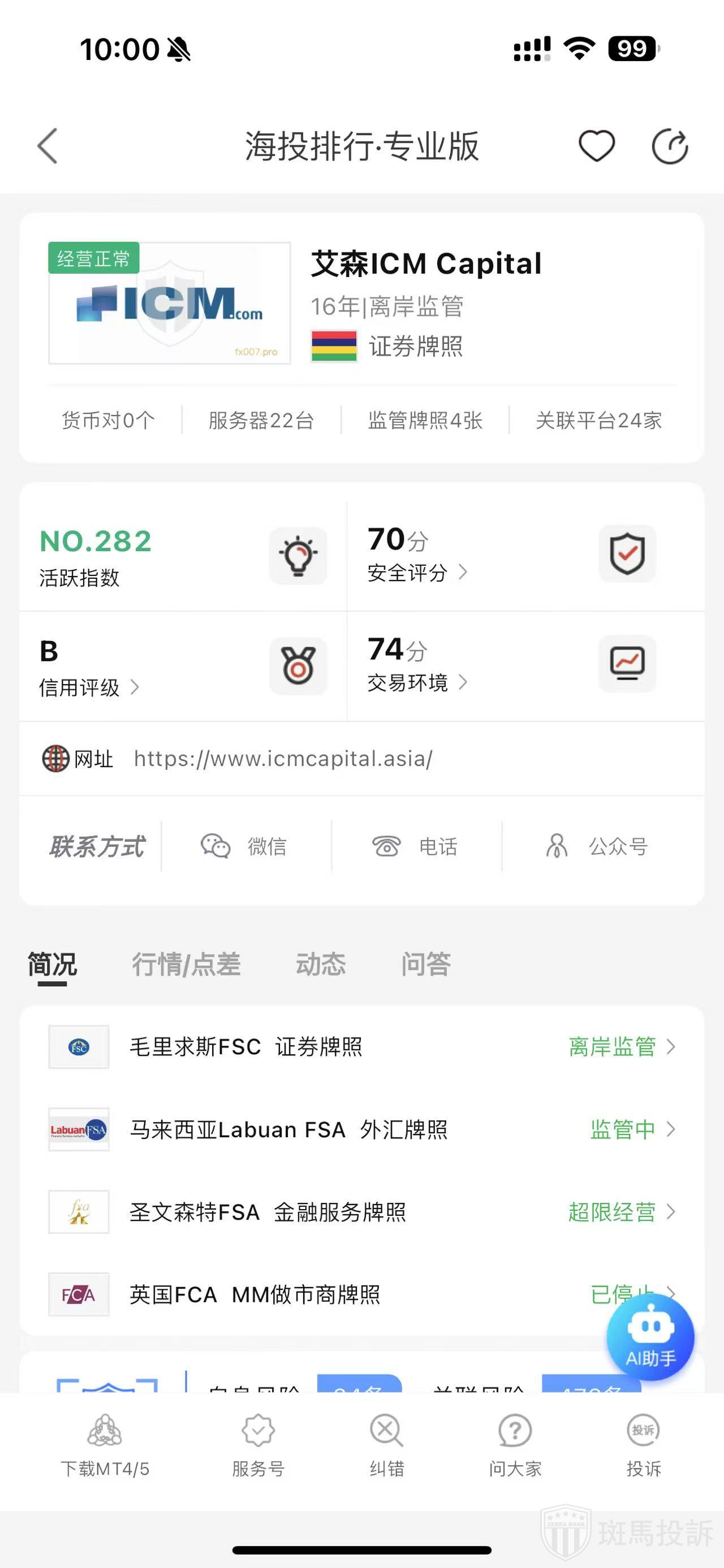Open the 马来西亚Labuan FSA 外汇牌照 row
The height and width of the screenshot is (1568, 724).
click(x=361, y=1130)
